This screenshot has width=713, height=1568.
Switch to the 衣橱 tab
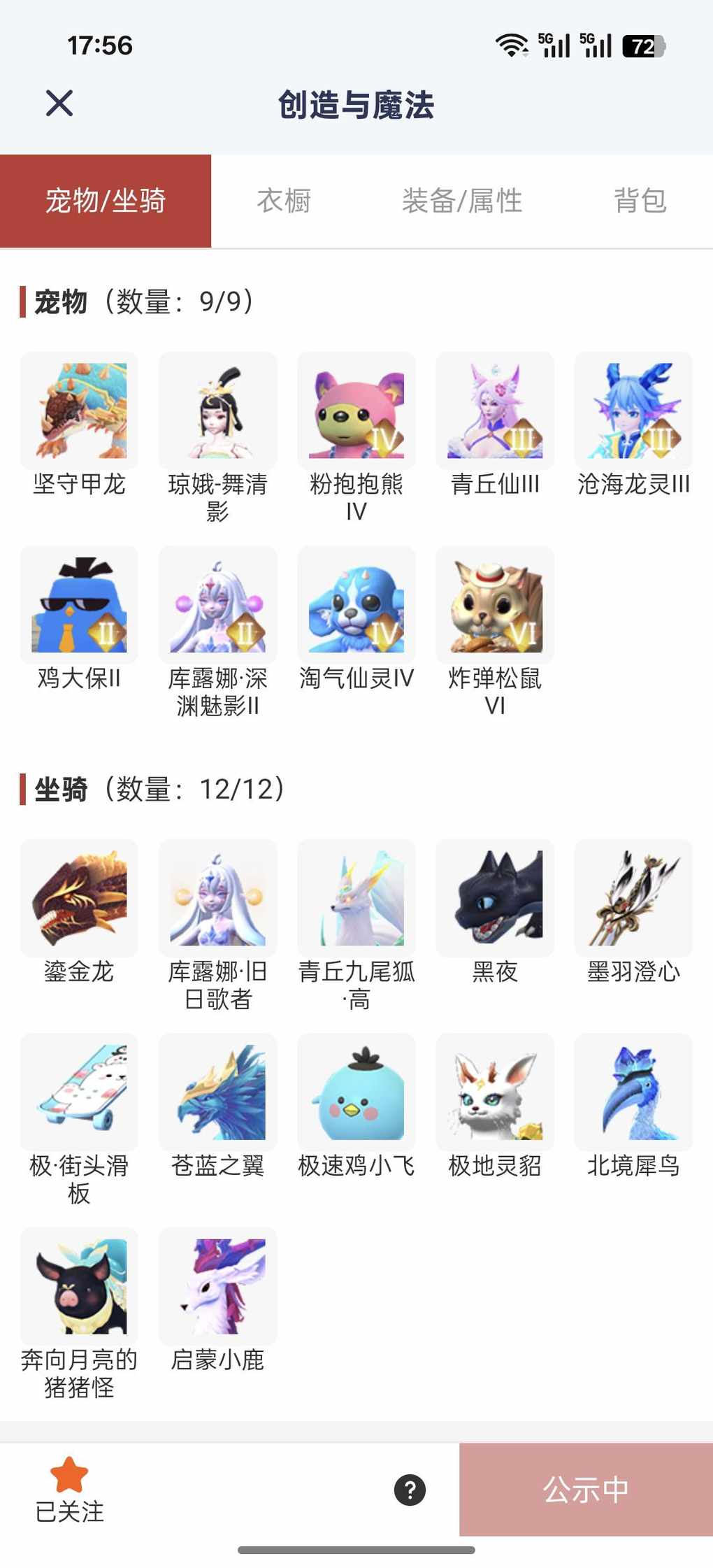(284, 201)
